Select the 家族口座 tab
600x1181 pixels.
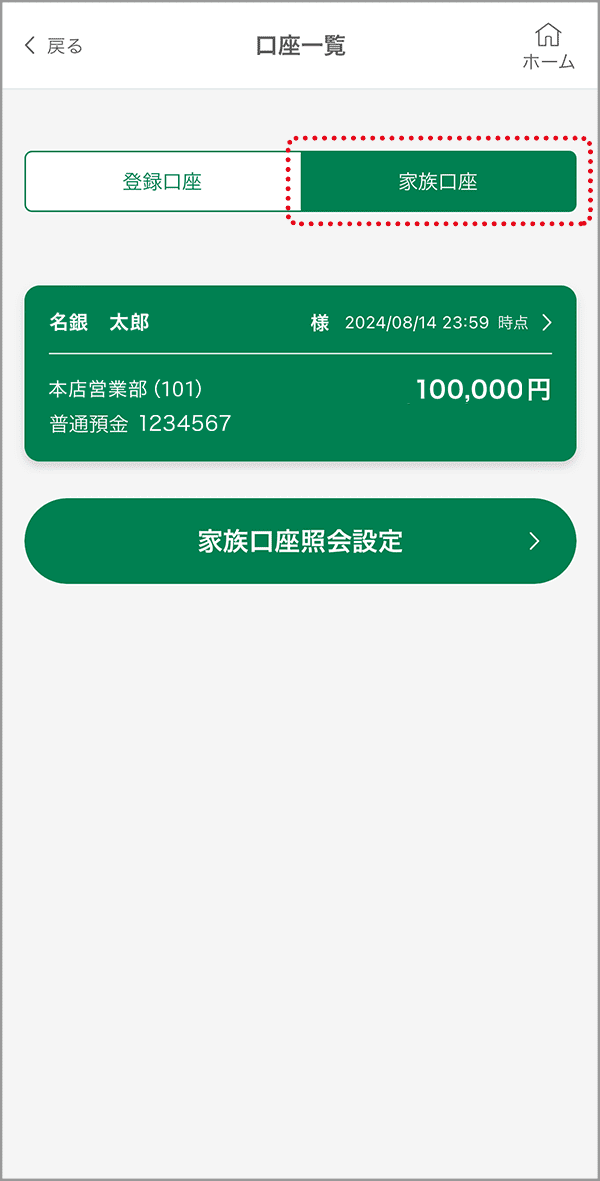point(438,182)
